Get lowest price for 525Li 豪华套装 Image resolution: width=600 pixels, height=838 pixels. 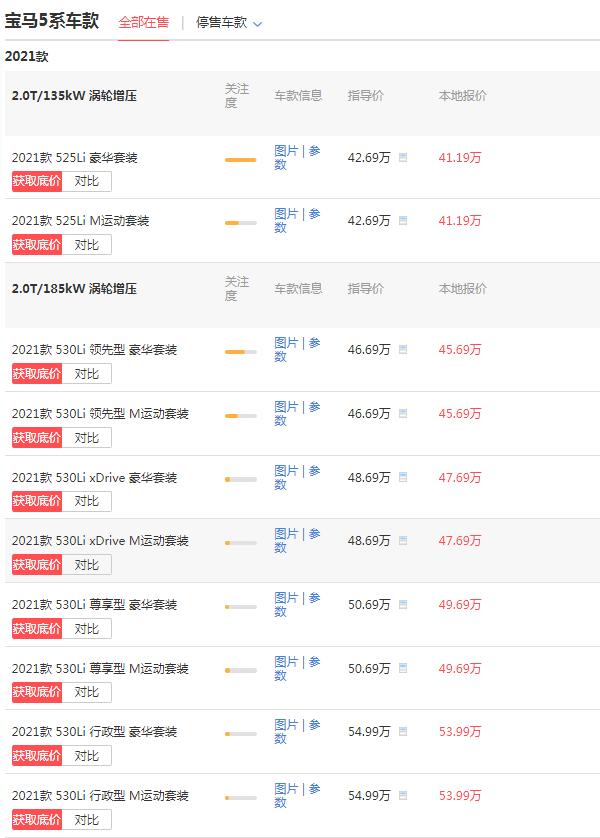(x=37, y=181)
